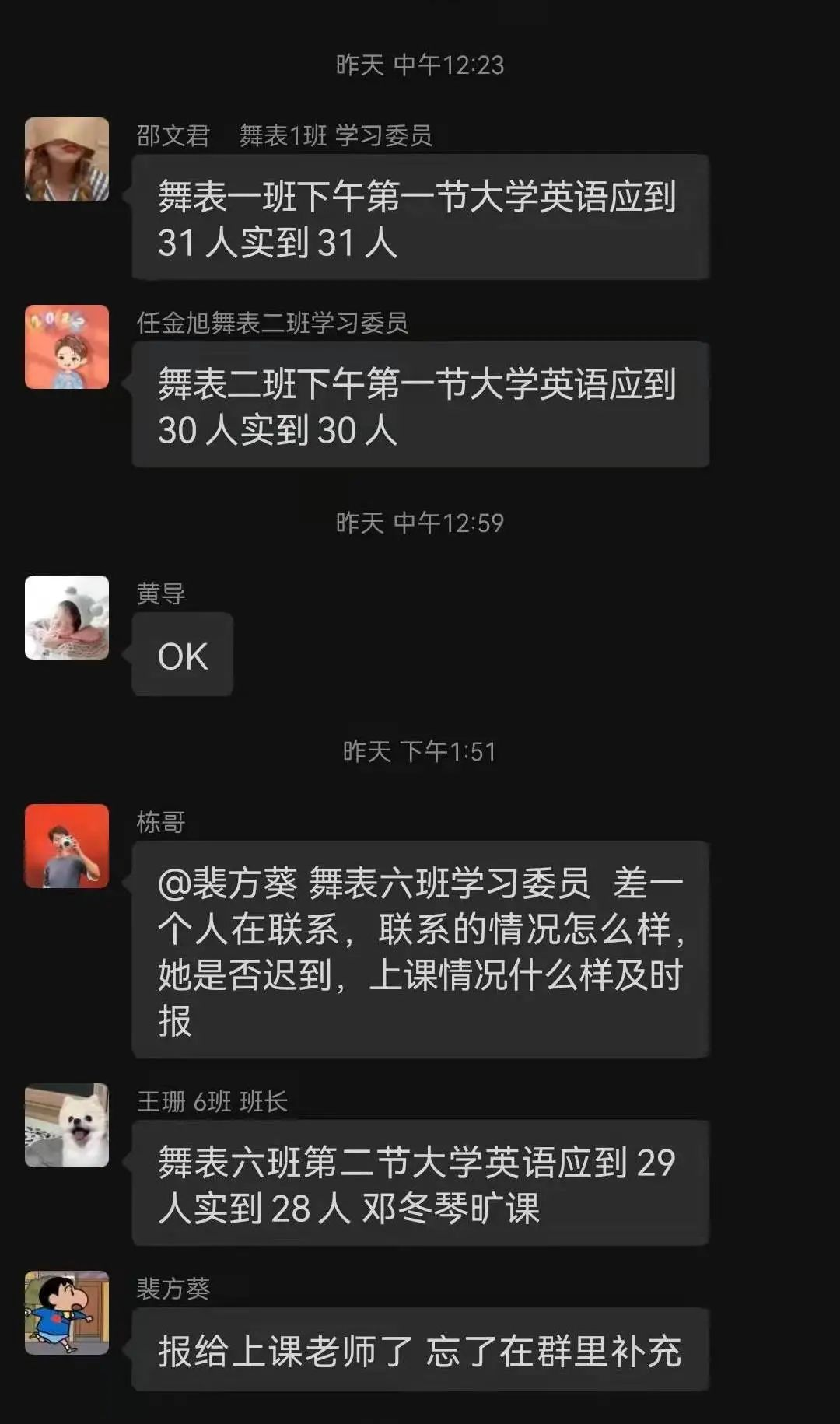Open 栋哥's avatar

click(x=67, y=846)
